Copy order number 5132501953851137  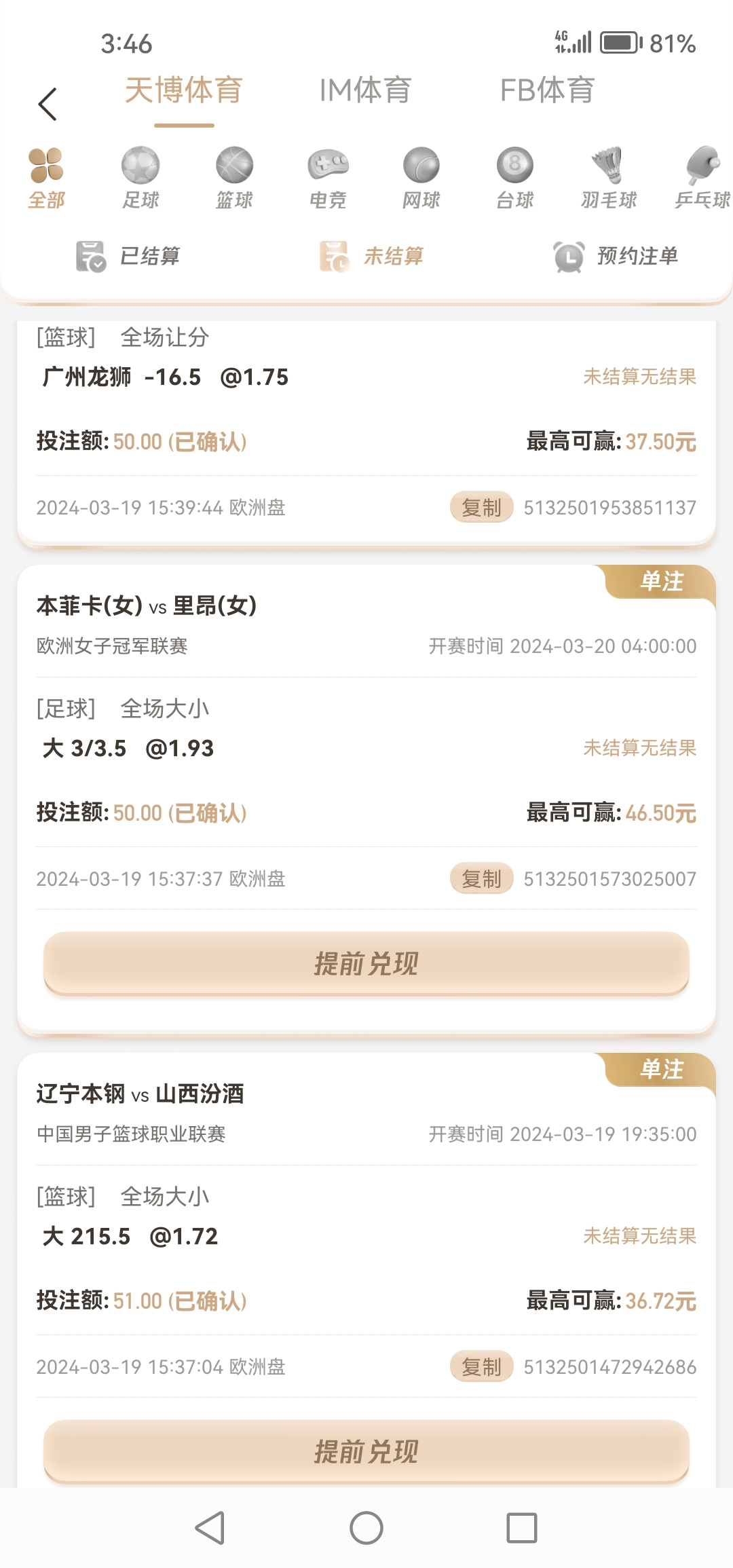[481, 508]
